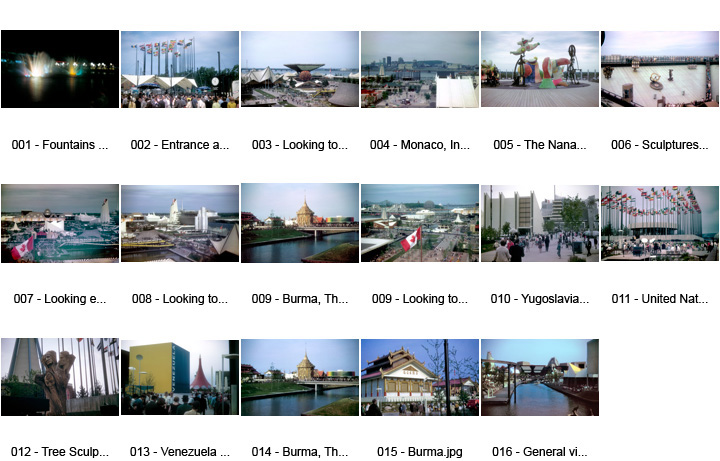Viewport: 720px width, 461px height.
Task: Open the 013 - Venezuela image
Action: [180, 377]
